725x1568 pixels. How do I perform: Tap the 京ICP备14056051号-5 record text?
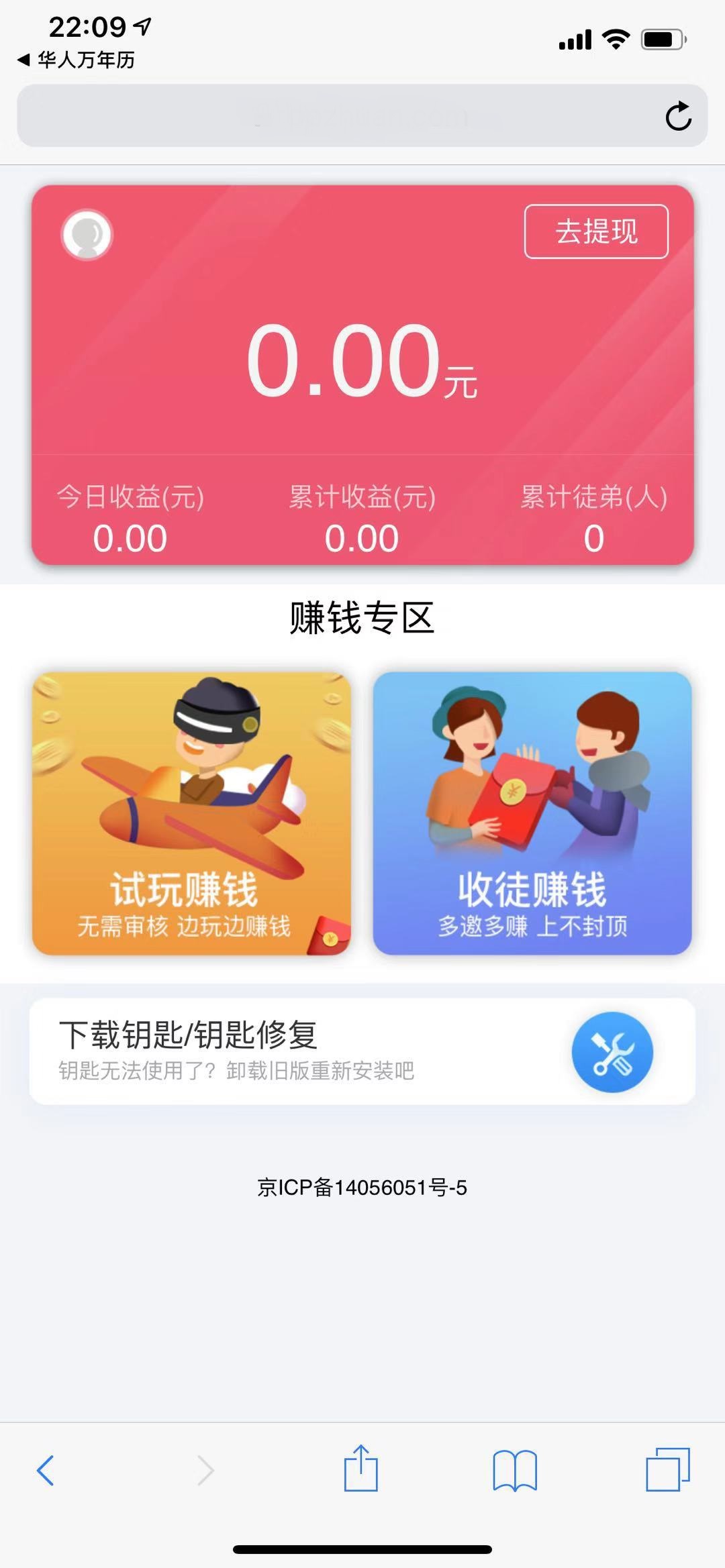pos(362,1183)
